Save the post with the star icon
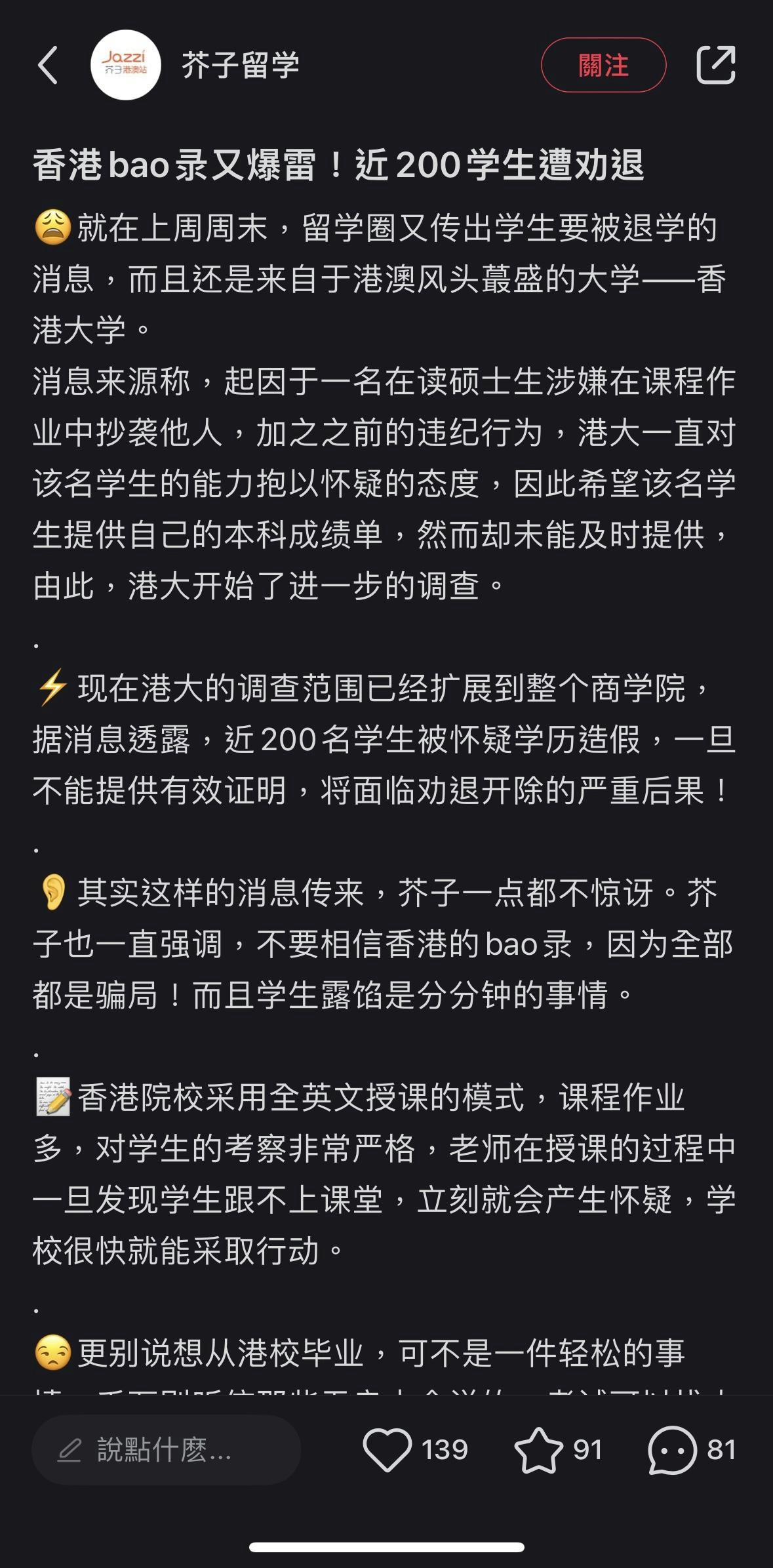Screen dimensions: 773x1568 pos(538,1449)
